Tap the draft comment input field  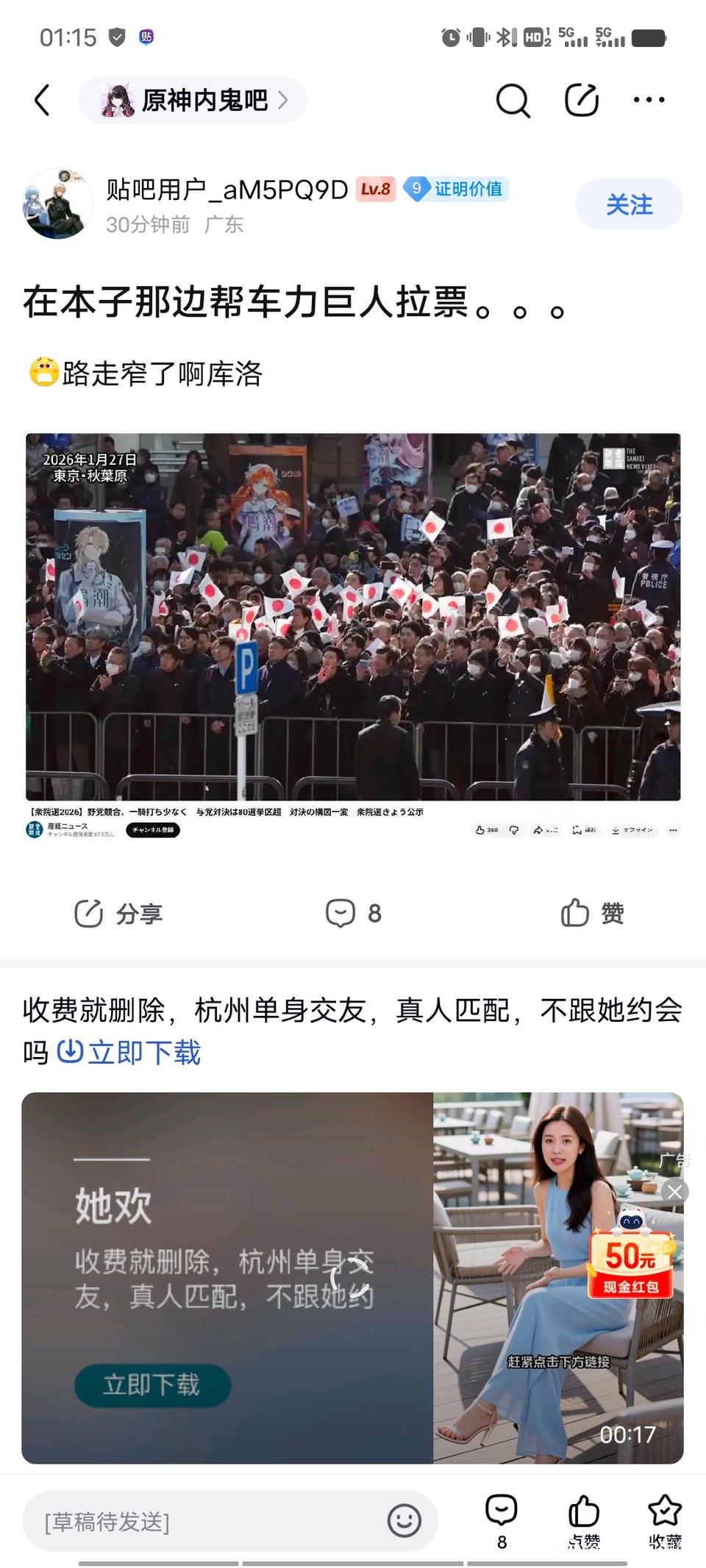[206, 1521]
